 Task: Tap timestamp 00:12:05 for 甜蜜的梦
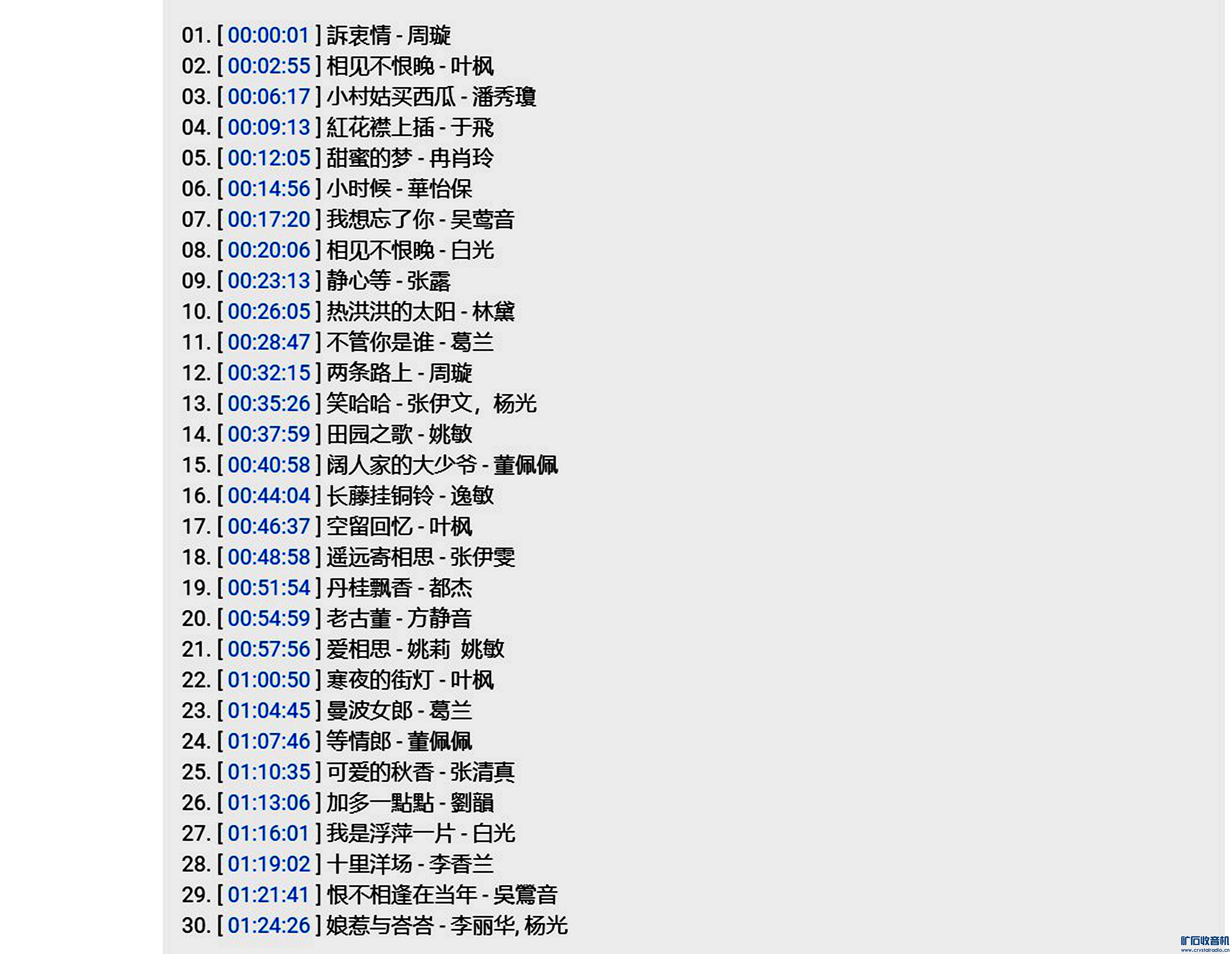click(x=269, y=158)
